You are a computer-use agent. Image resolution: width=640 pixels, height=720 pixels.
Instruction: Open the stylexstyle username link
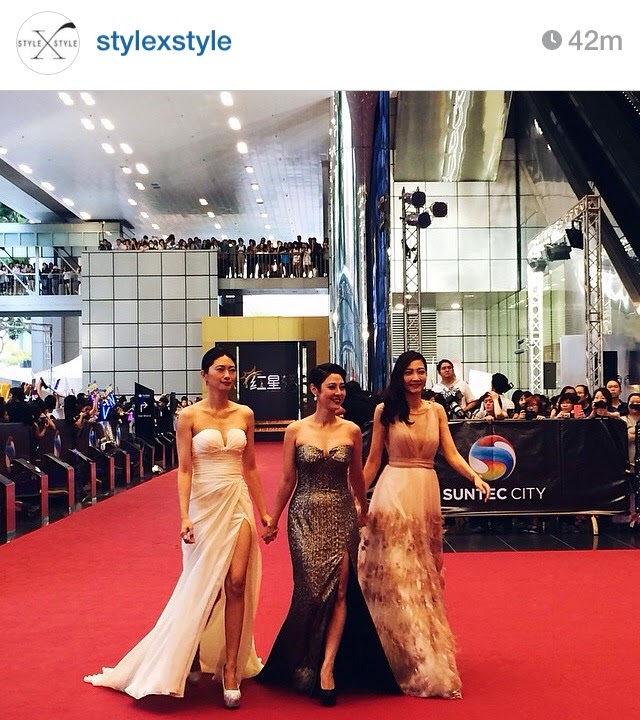coord(163,42)
